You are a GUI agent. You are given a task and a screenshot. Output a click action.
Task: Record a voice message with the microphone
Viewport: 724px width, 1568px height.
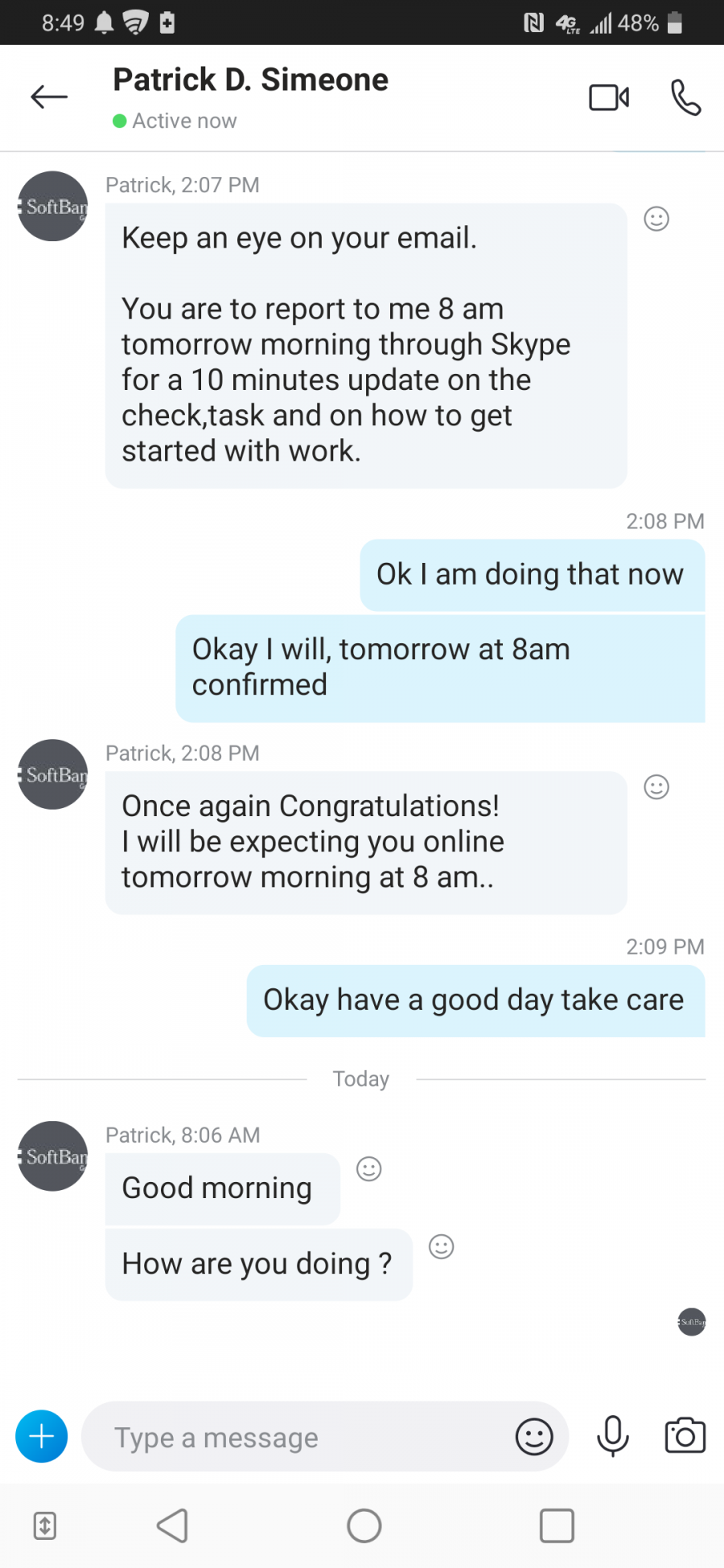612,1436
